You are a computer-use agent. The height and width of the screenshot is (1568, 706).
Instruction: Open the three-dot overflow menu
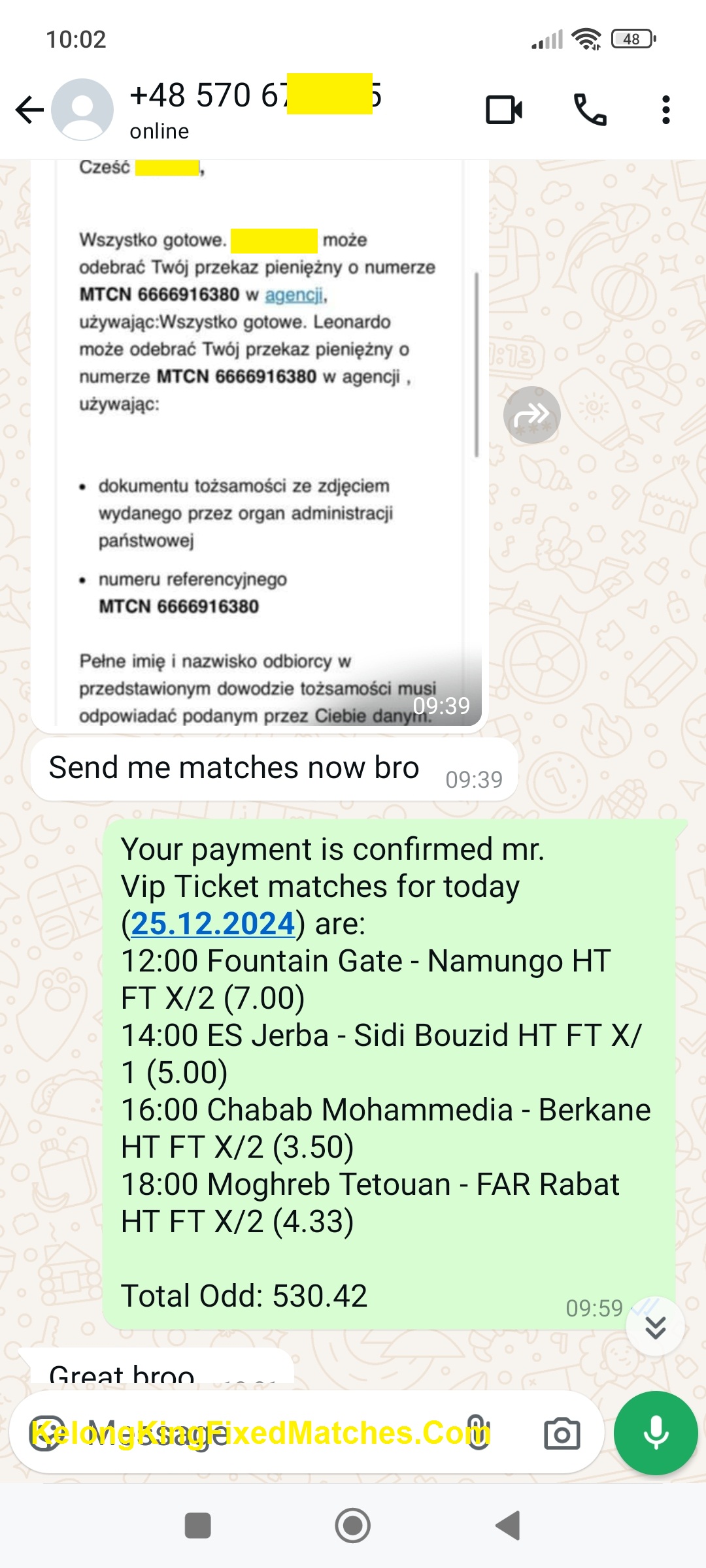[665, 110]
